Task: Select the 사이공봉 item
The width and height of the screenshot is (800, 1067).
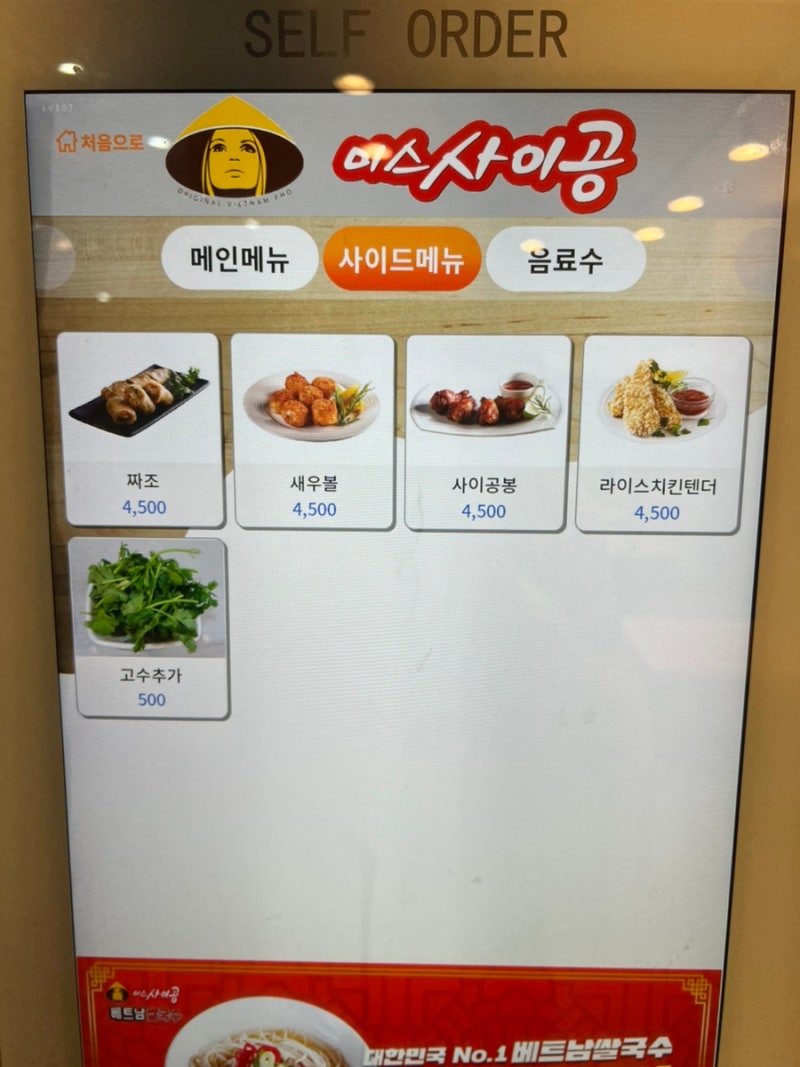Action: (487, 433)
